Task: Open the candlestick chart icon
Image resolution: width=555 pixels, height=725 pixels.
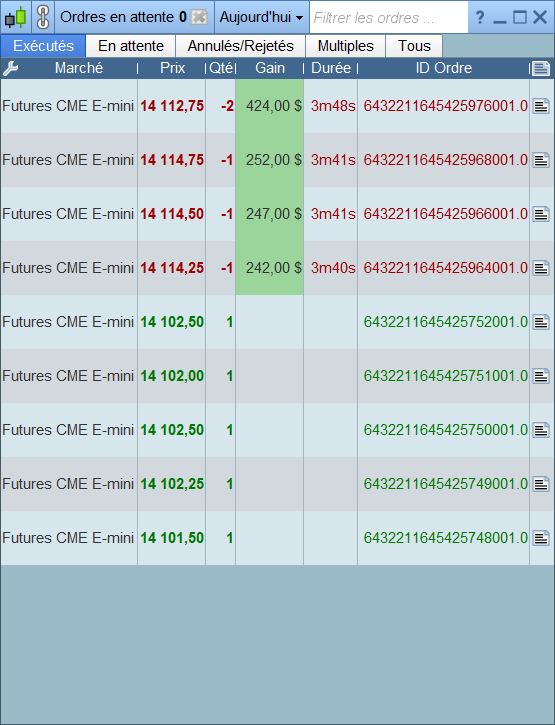Action: (15, 17)
